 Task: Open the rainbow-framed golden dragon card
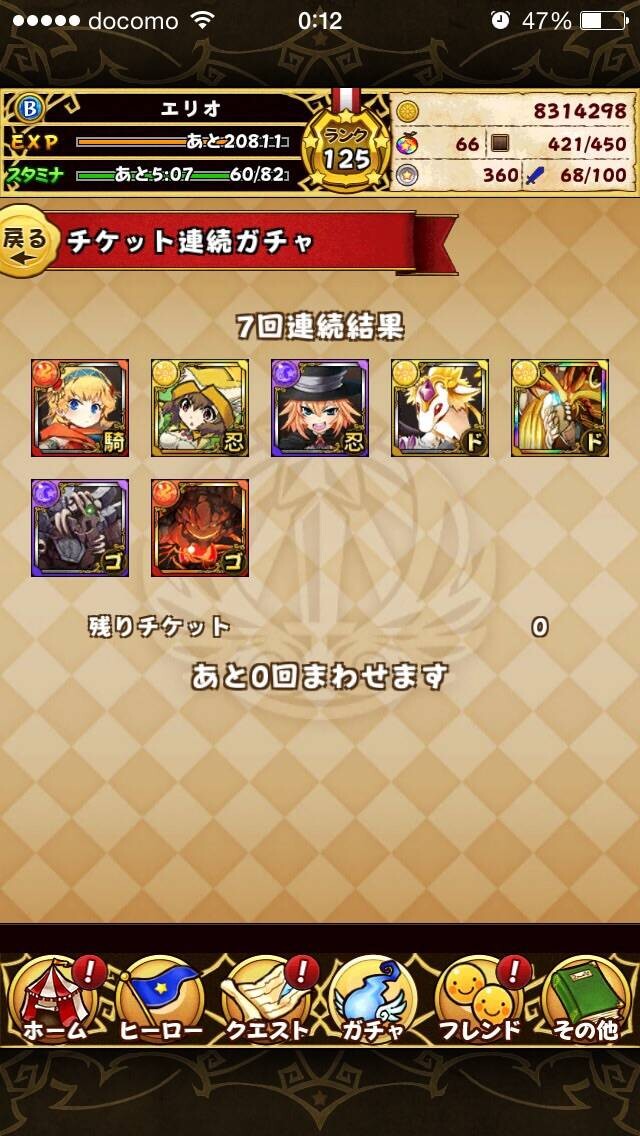[x=560, y=408]
